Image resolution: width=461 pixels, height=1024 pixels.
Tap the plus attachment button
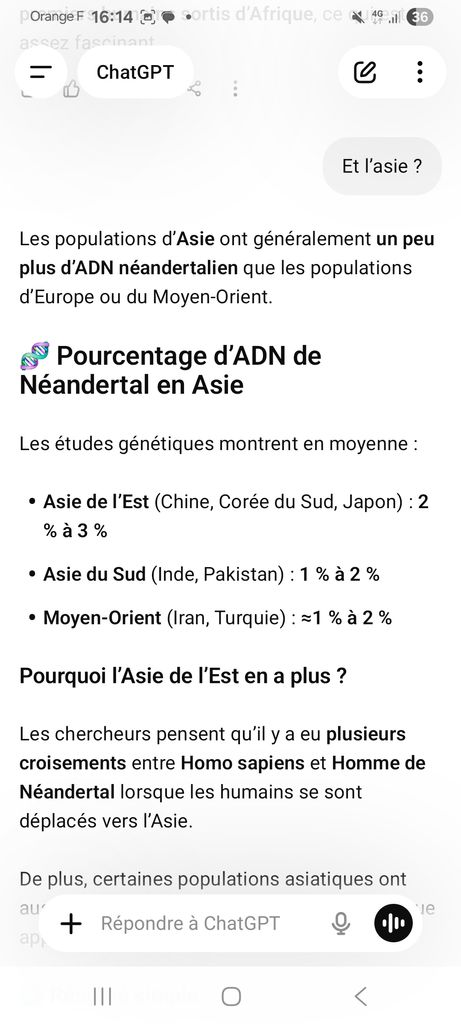click(x=71, y=923)
